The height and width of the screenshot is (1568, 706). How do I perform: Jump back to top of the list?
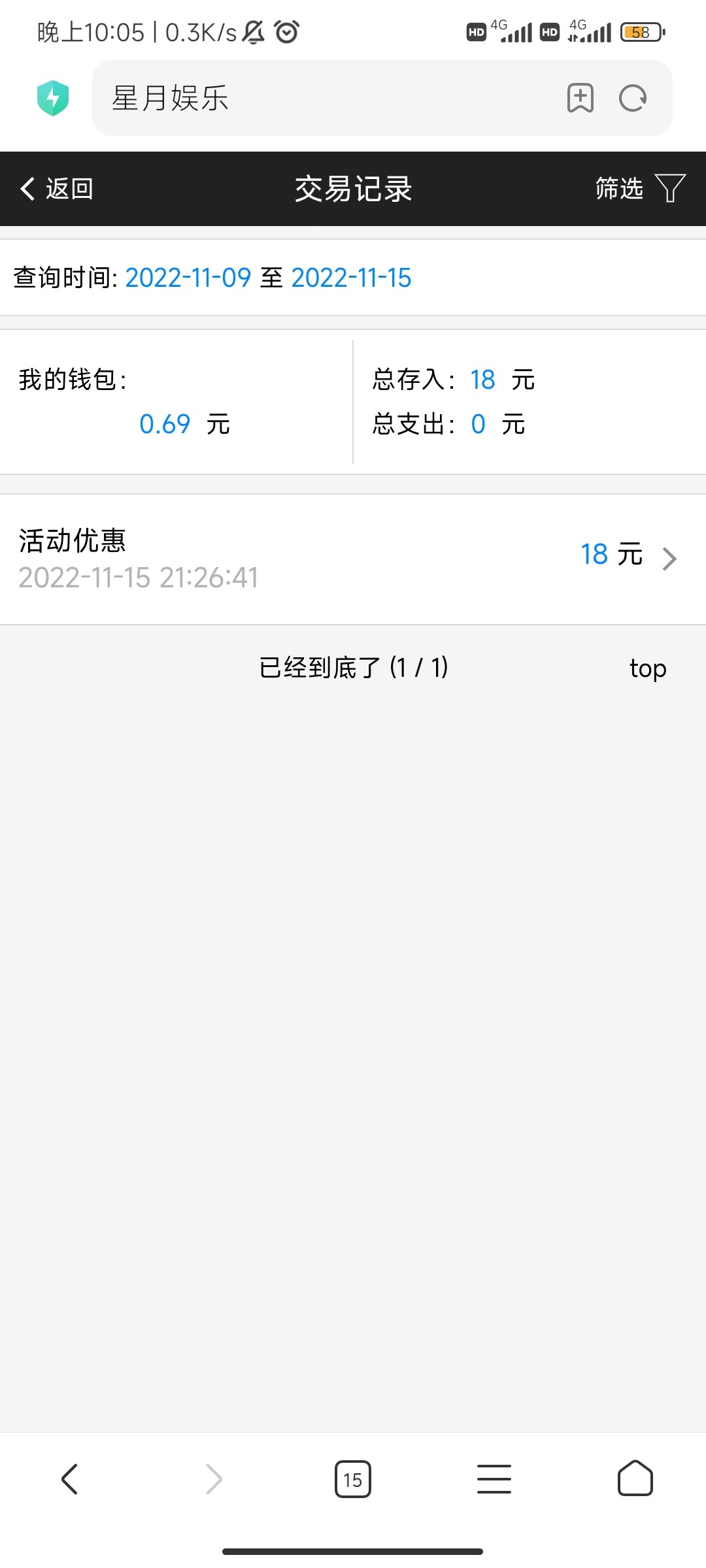(647, 668)
